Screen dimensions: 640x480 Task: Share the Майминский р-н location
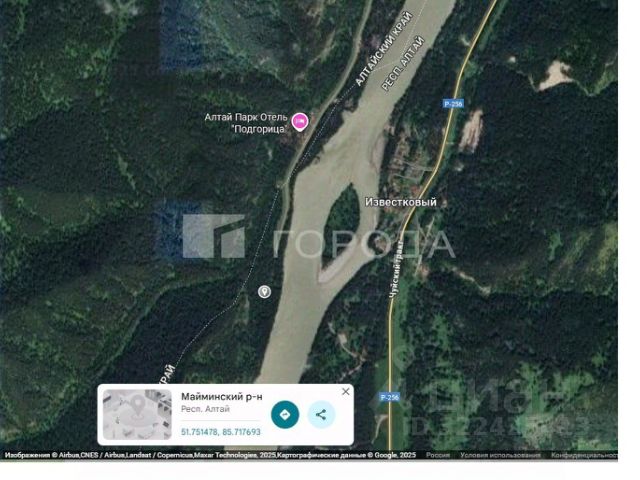pos(321,414)
